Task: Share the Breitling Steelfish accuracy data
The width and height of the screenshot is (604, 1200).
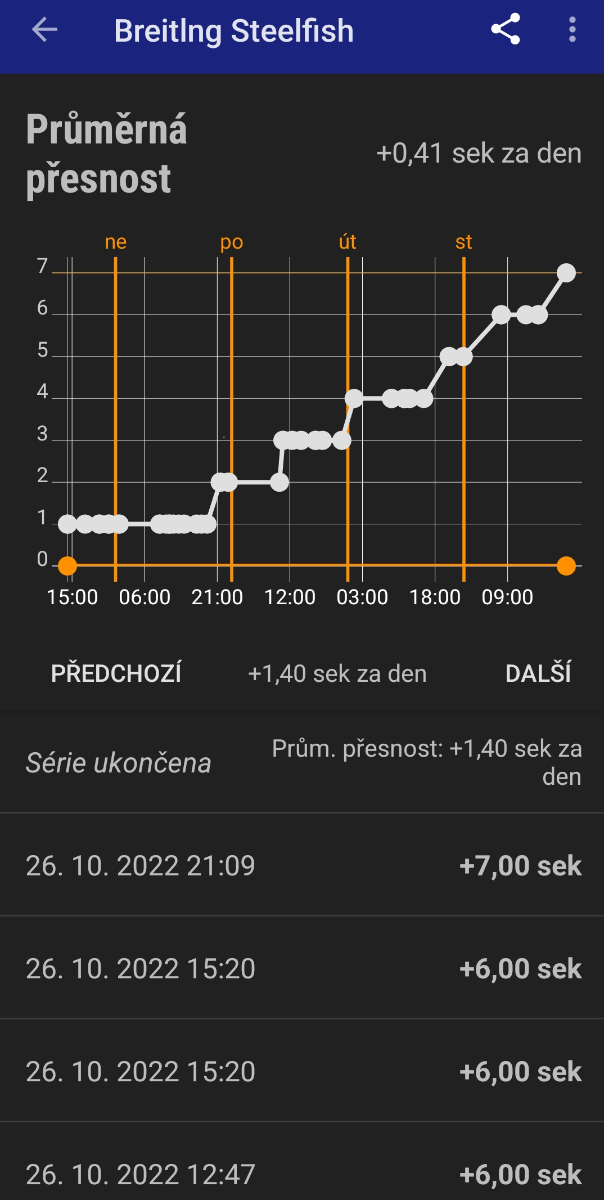Action: coord(506,30)
